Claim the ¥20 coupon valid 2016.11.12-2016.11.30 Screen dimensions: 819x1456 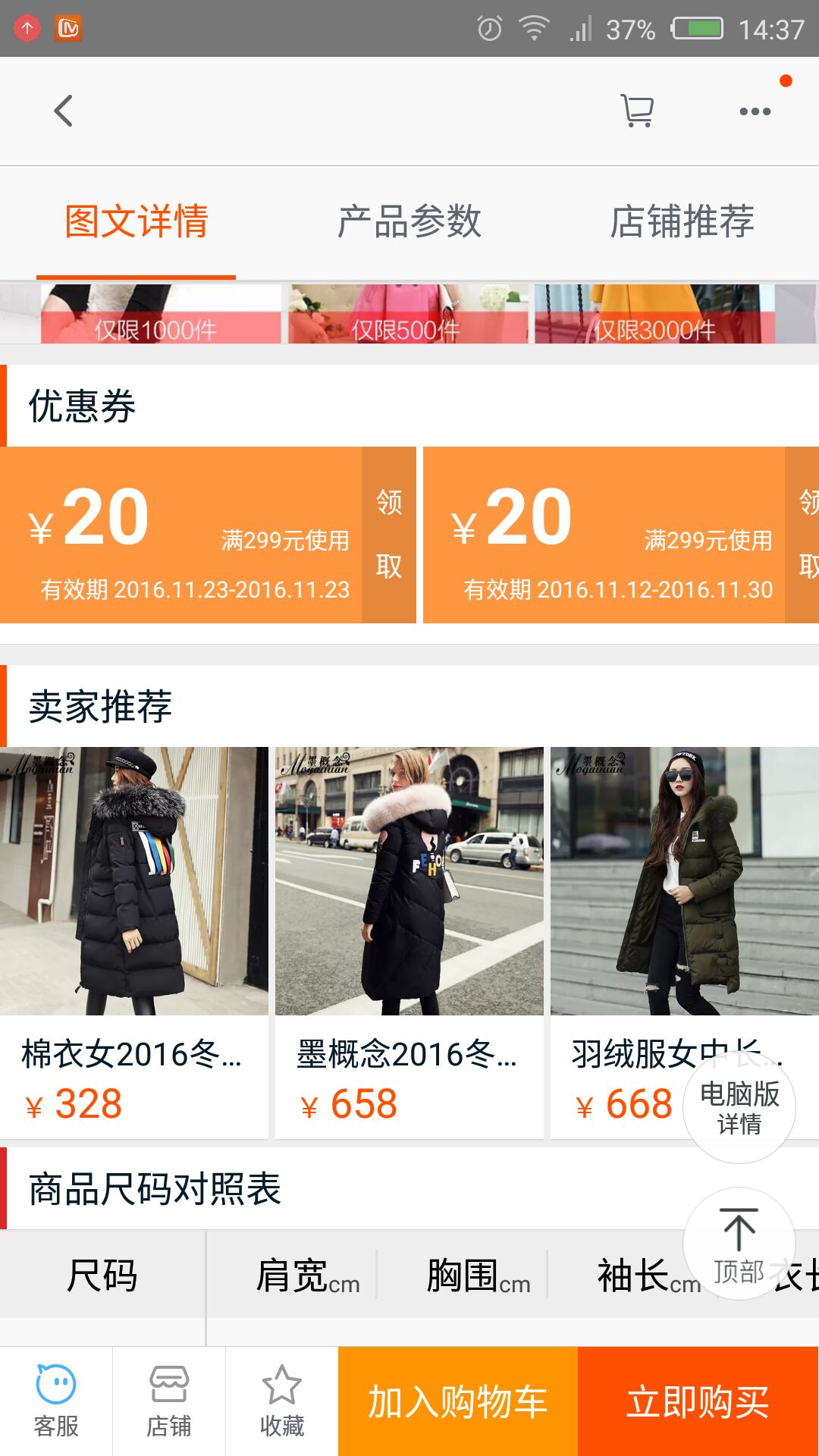pyautogui.click(x=804, y=535)
